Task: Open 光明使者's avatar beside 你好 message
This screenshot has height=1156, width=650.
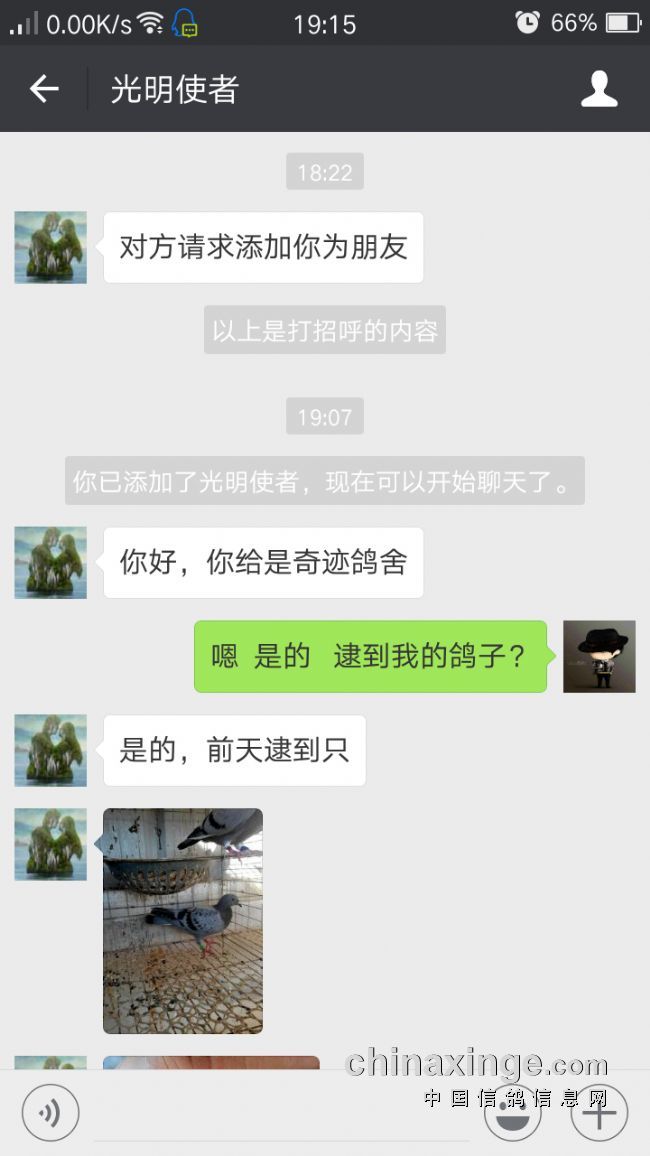Action: 51,562
